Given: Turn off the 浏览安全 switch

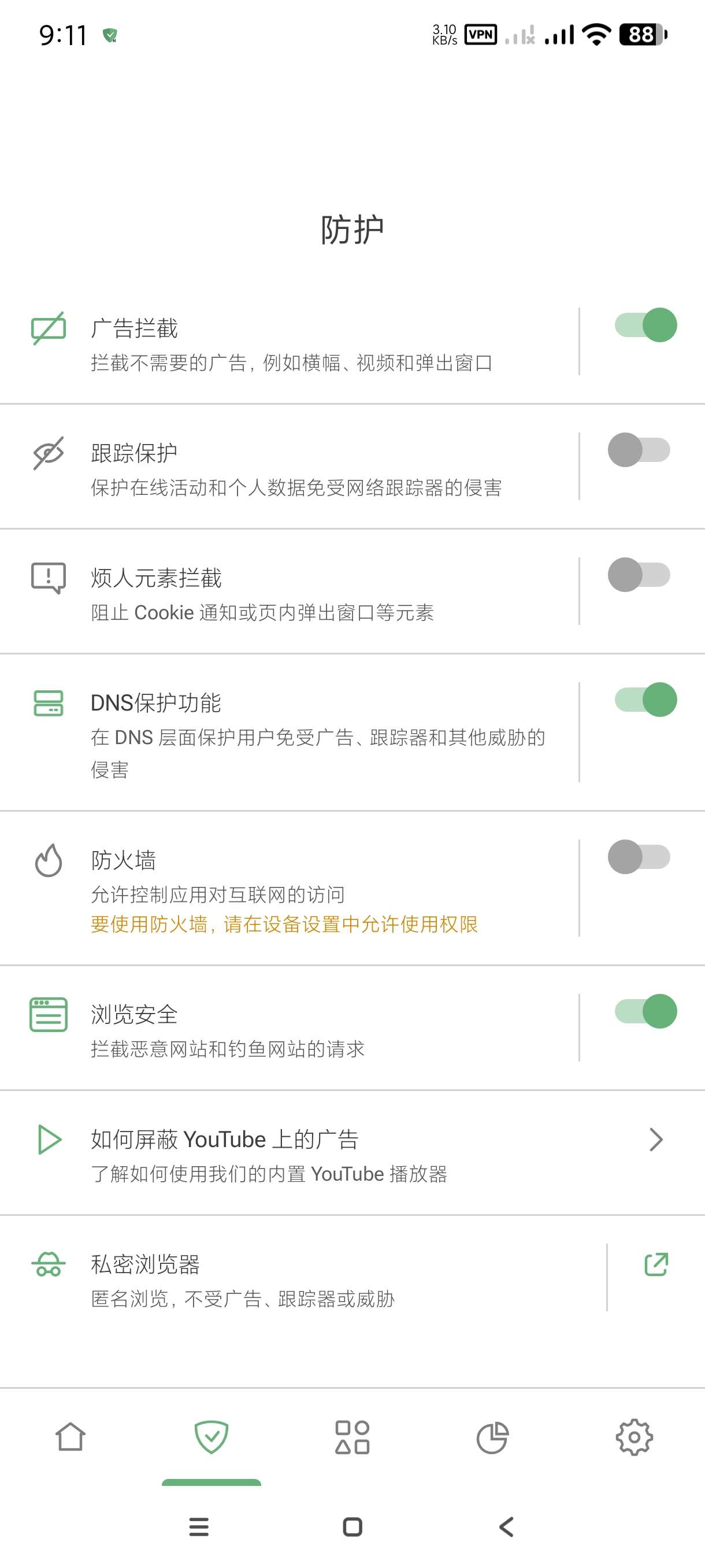Looking at the screenshot, I should click(x=645, y=1012).
